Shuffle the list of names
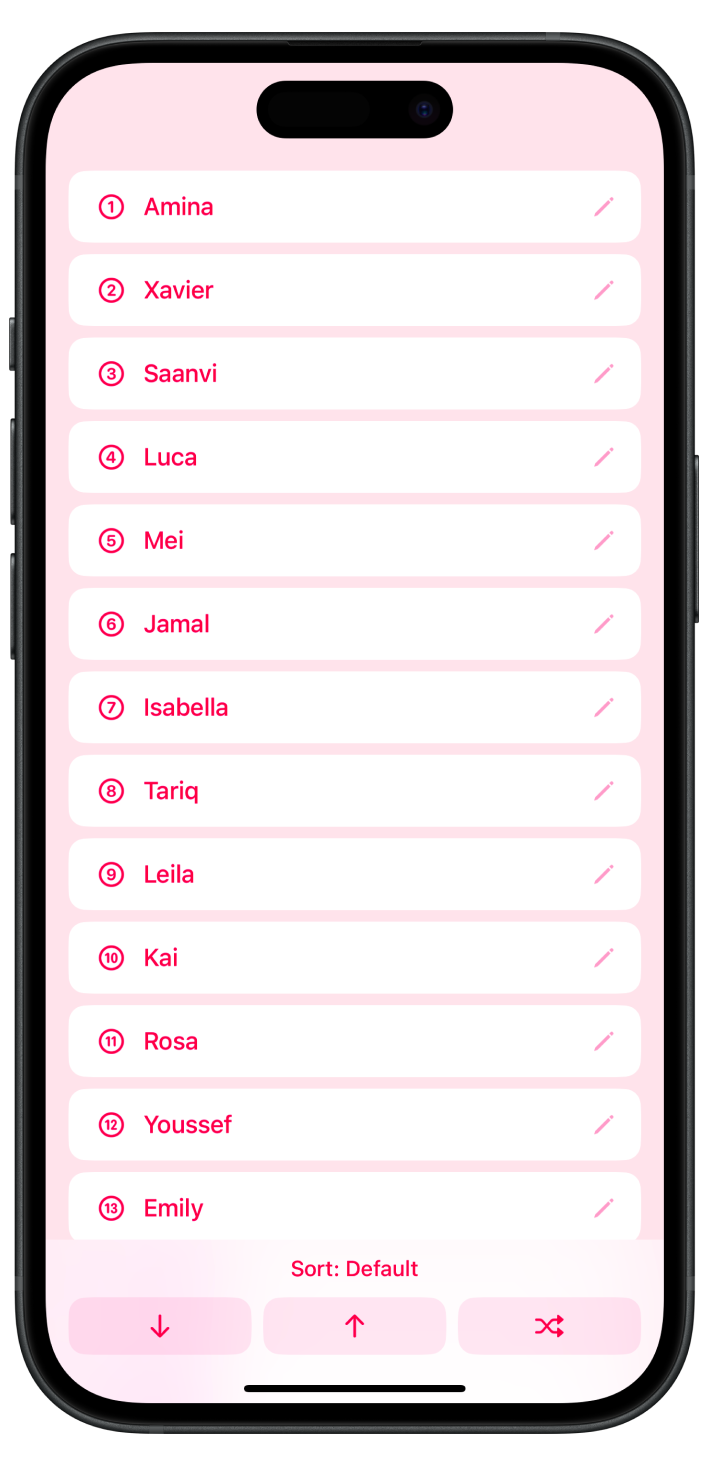 point(549,1326)
